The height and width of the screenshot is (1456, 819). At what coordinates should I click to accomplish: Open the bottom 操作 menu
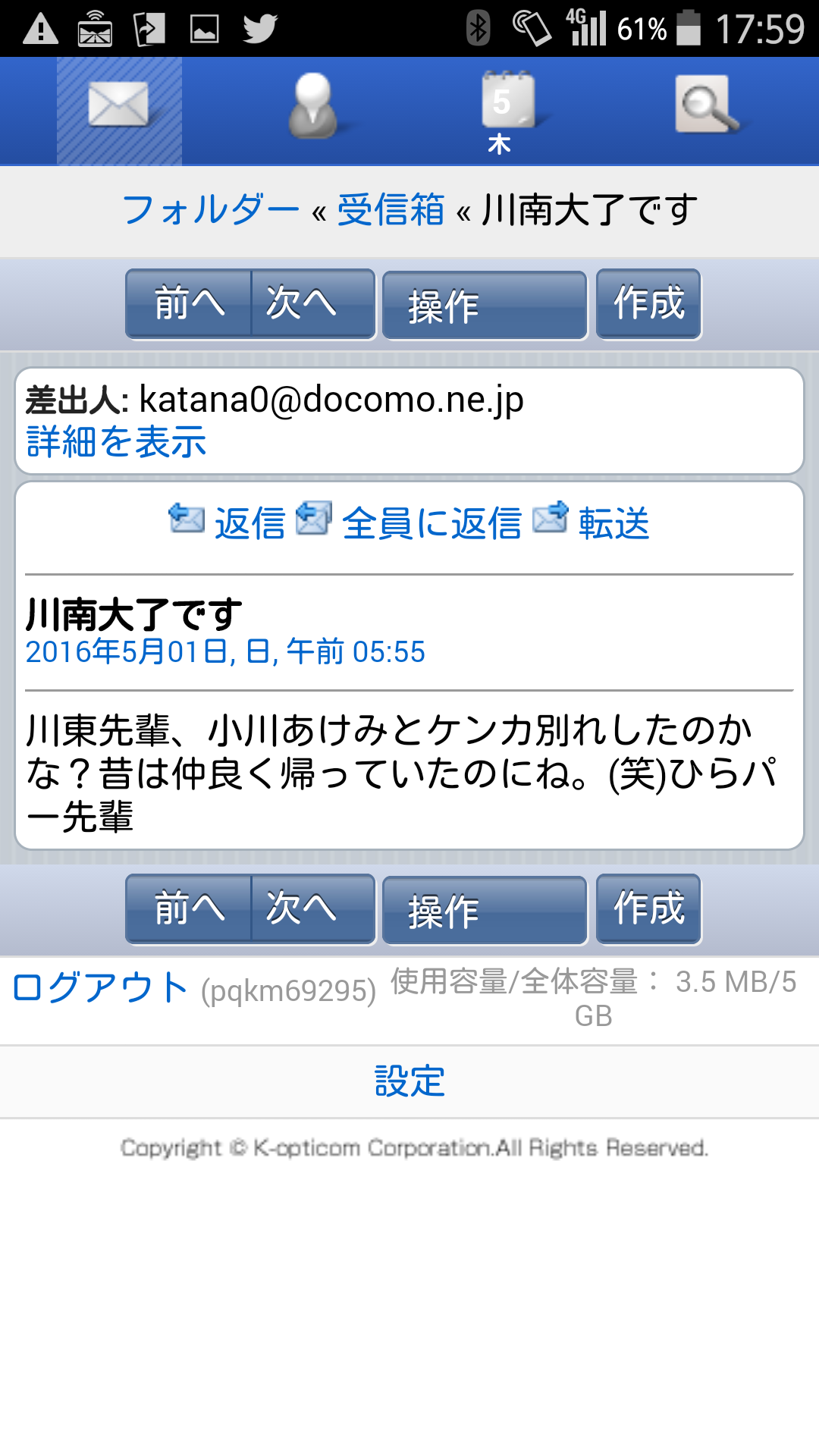click(485, 911)
